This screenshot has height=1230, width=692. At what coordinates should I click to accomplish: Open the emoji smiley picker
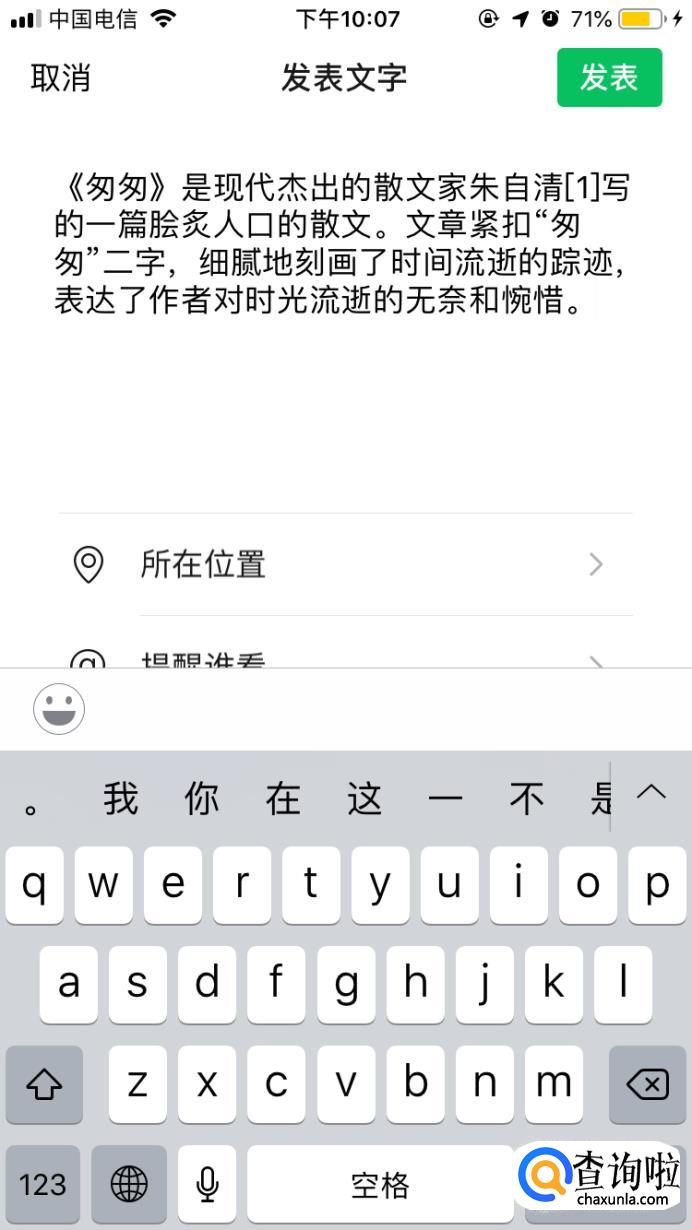(59, 710)
